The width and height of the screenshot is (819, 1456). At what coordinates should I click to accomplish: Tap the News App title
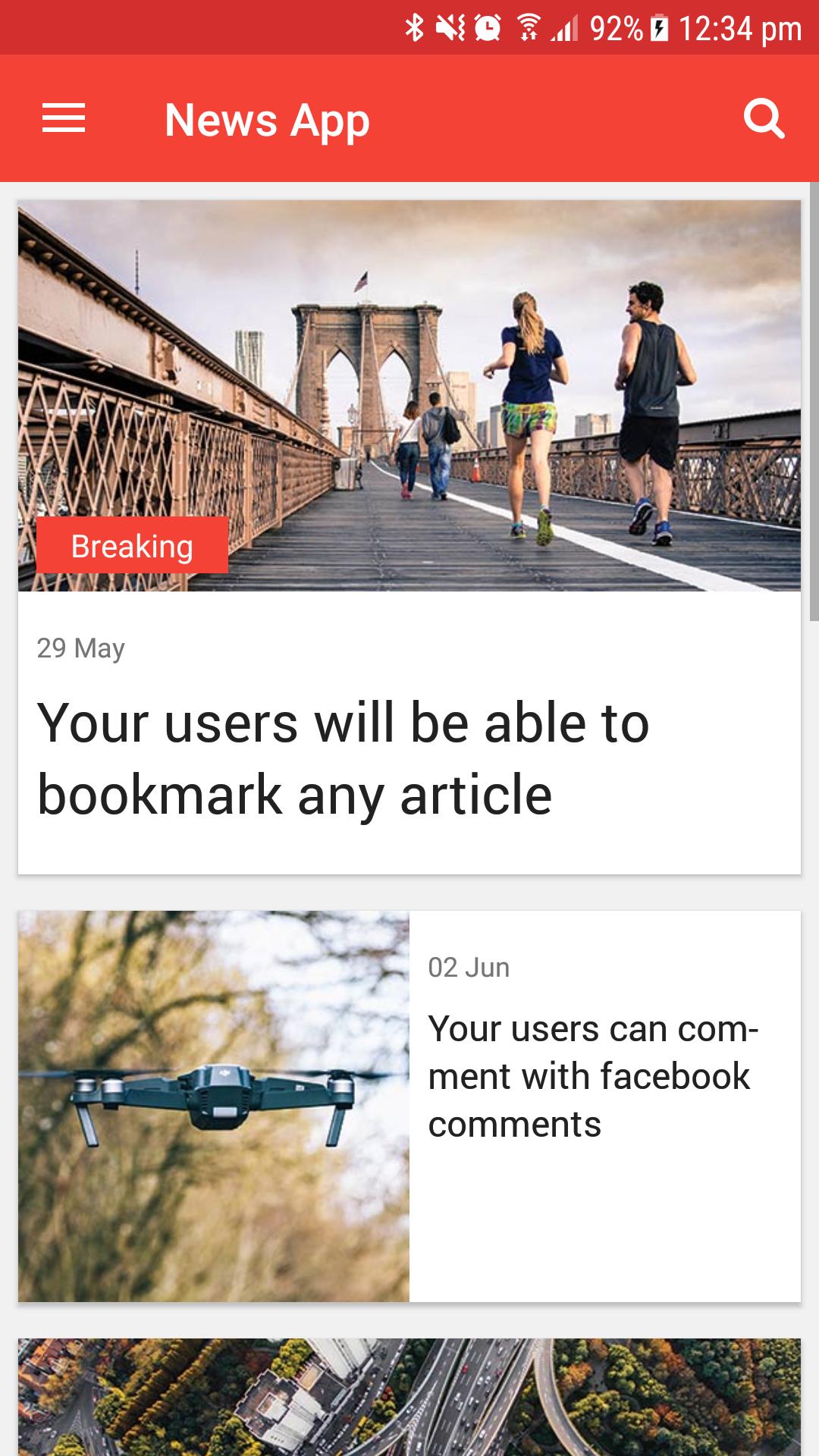click(x=267, y=119)
